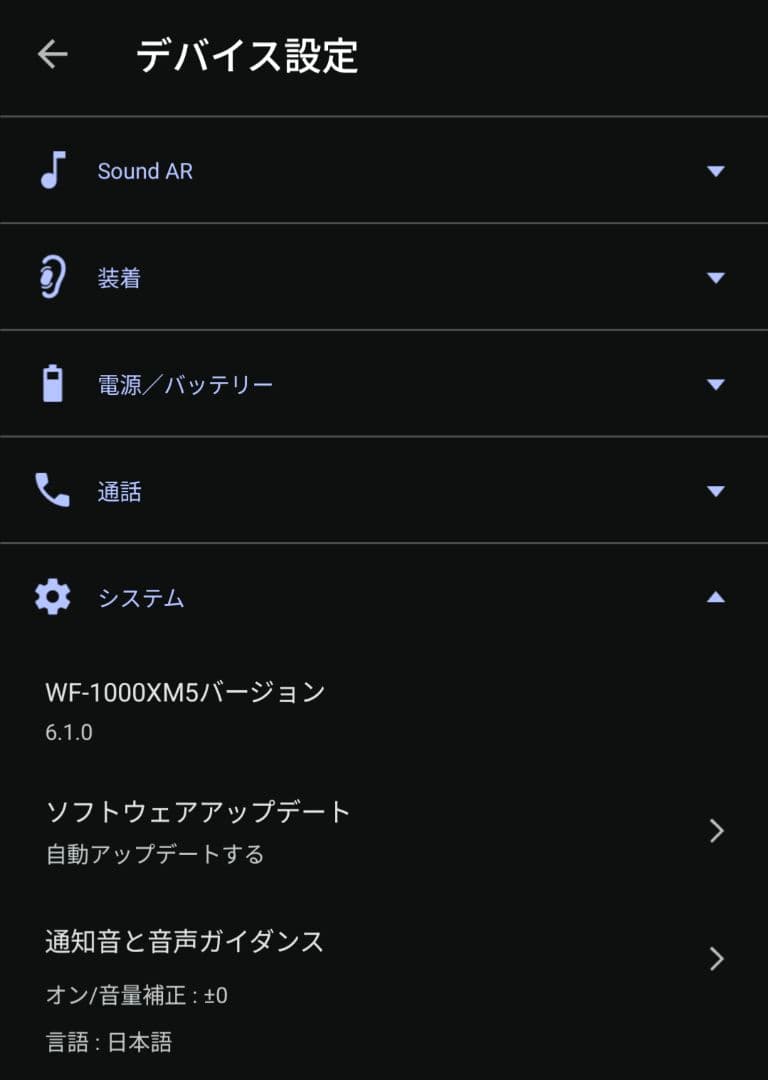This screenshot has width=768, height=1080.
Task: Tap the phone icon beside 通話
Action: click(x=54, y=491)
